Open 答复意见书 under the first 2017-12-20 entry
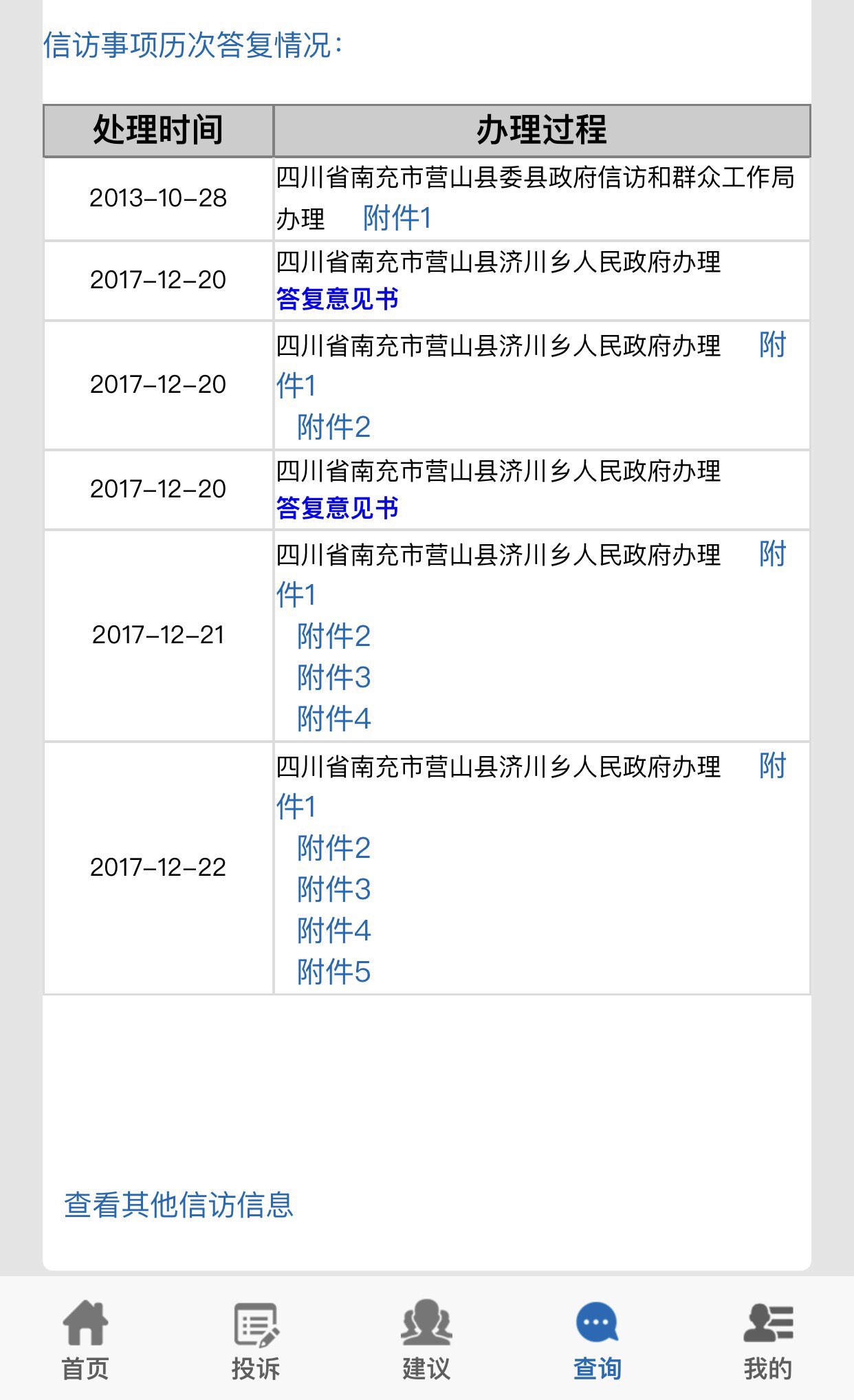Viewport: 854px width, 1400px height. [x=337, y=299]
